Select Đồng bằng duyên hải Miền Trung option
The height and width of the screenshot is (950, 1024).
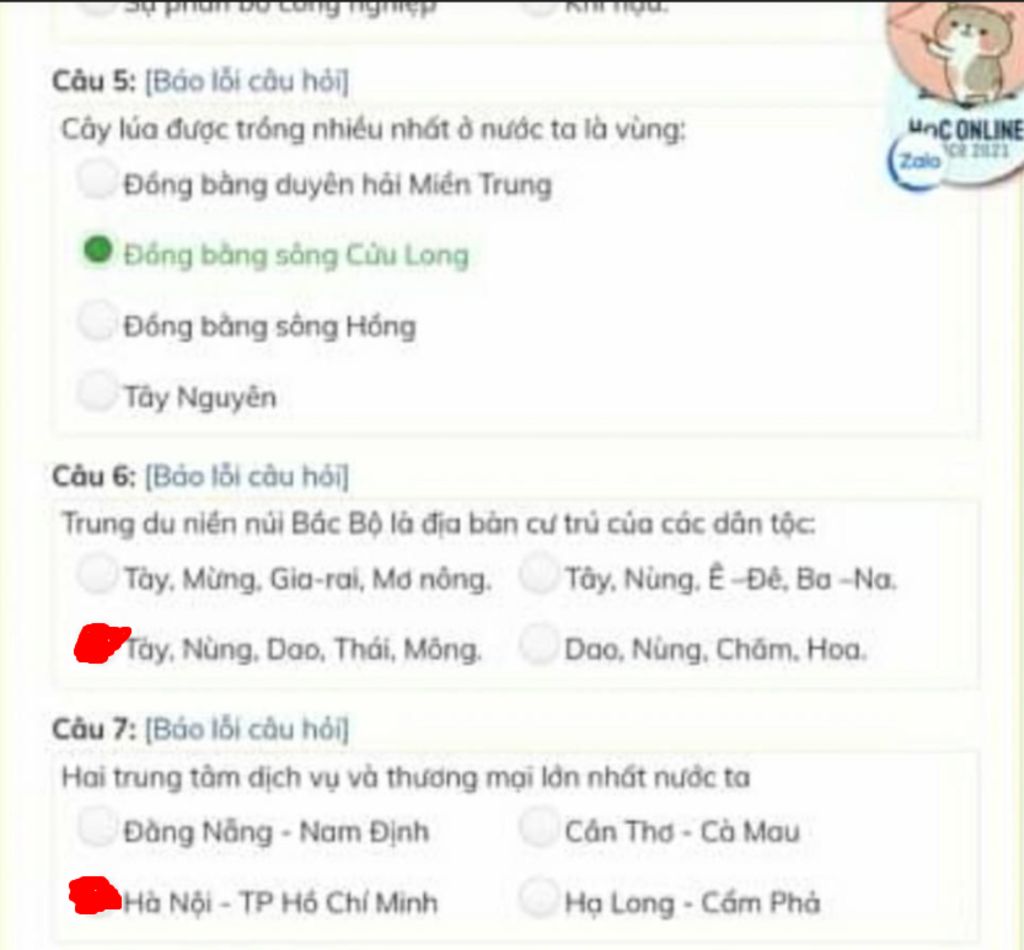[97, 182]
